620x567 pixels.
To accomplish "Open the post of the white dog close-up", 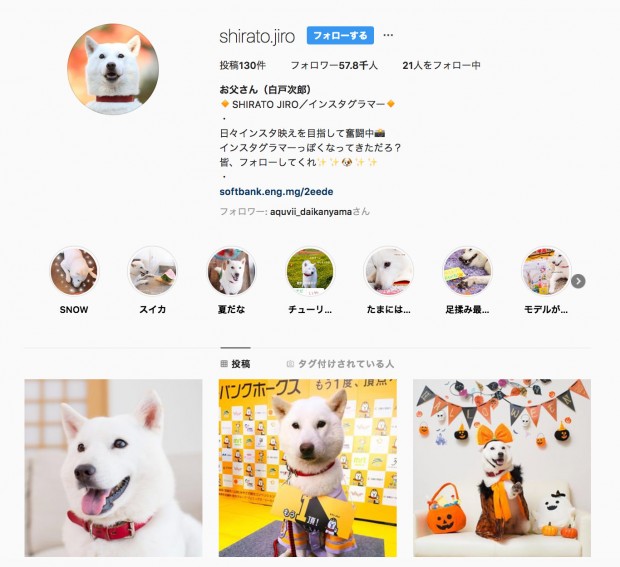I will 113,467.
